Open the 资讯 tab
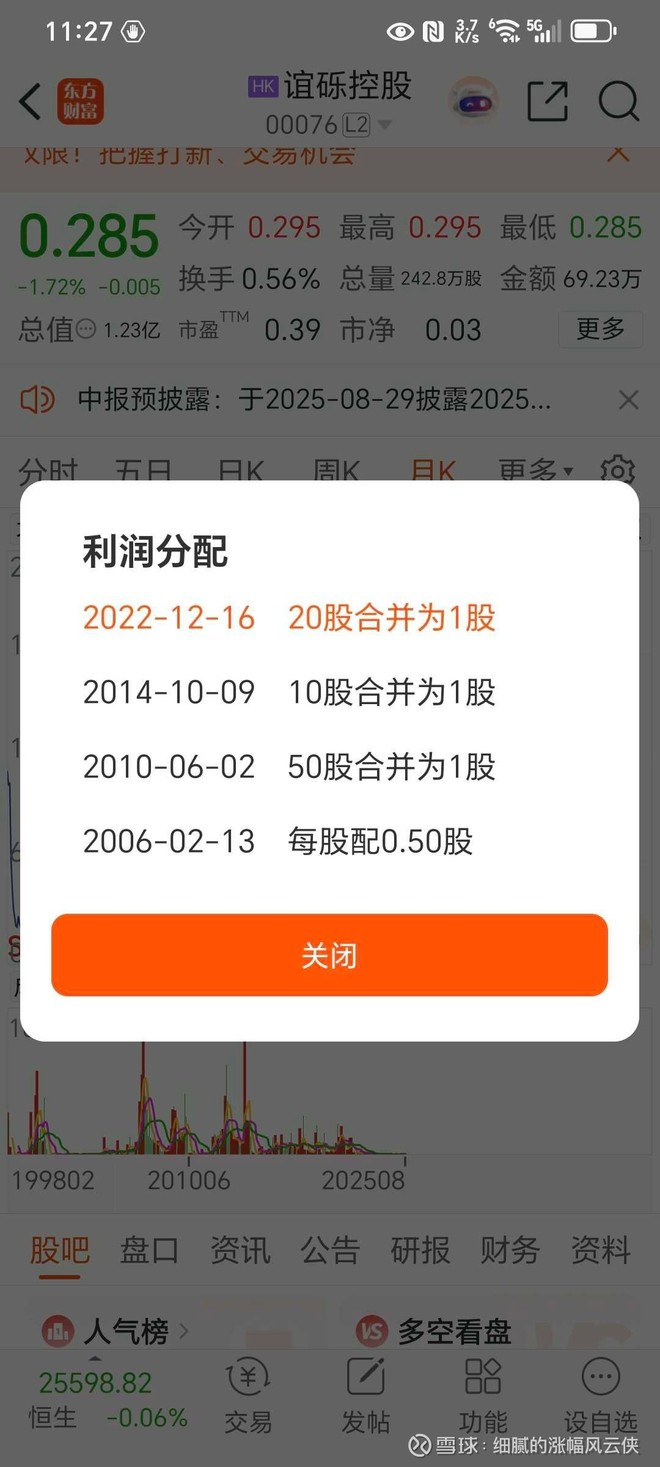Screen dimensions: 660x1467 [x=239, y=1250]
